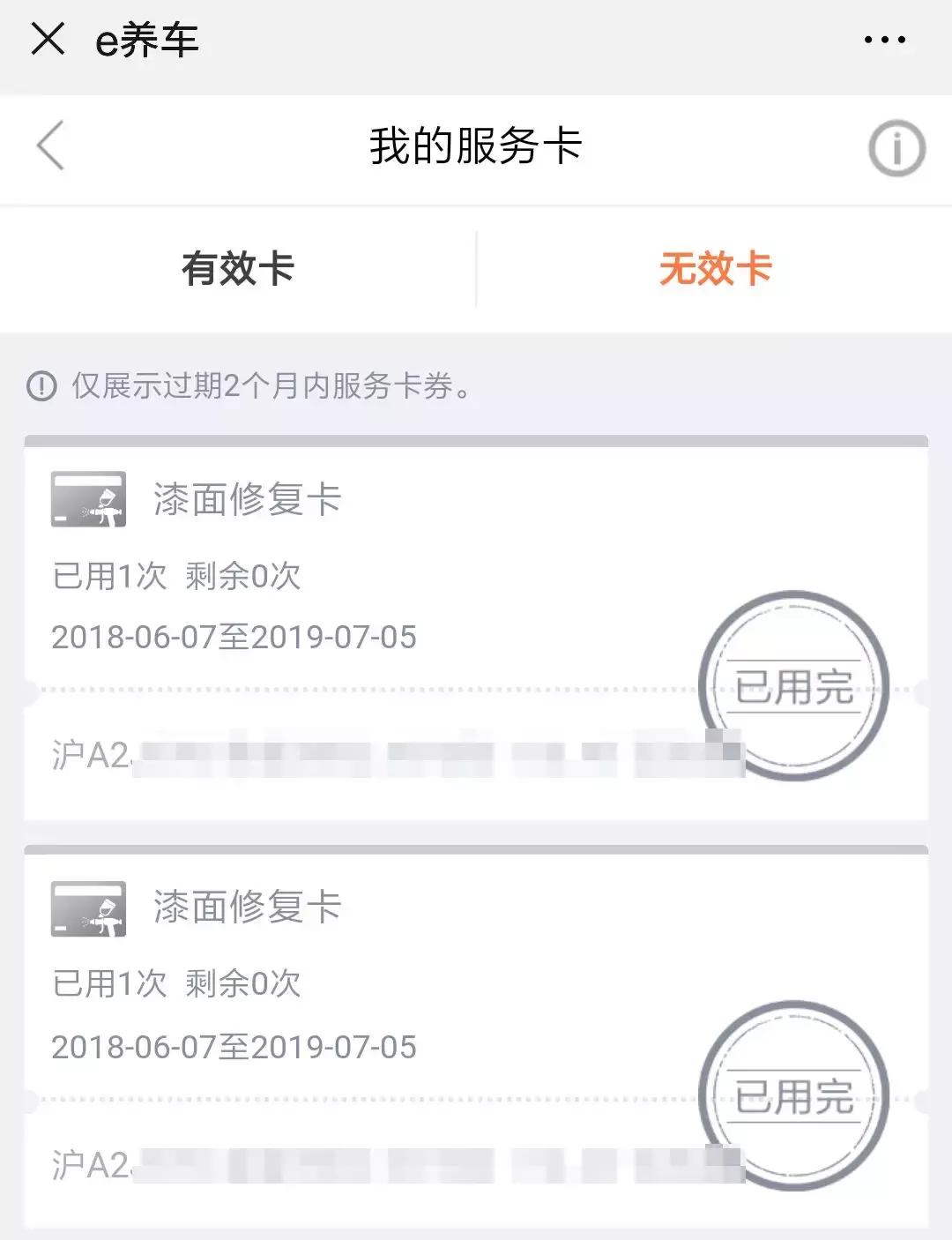Click the close X icon in top bar
The width and height of the screenshot is (952, 1240).
pos(48,39)
